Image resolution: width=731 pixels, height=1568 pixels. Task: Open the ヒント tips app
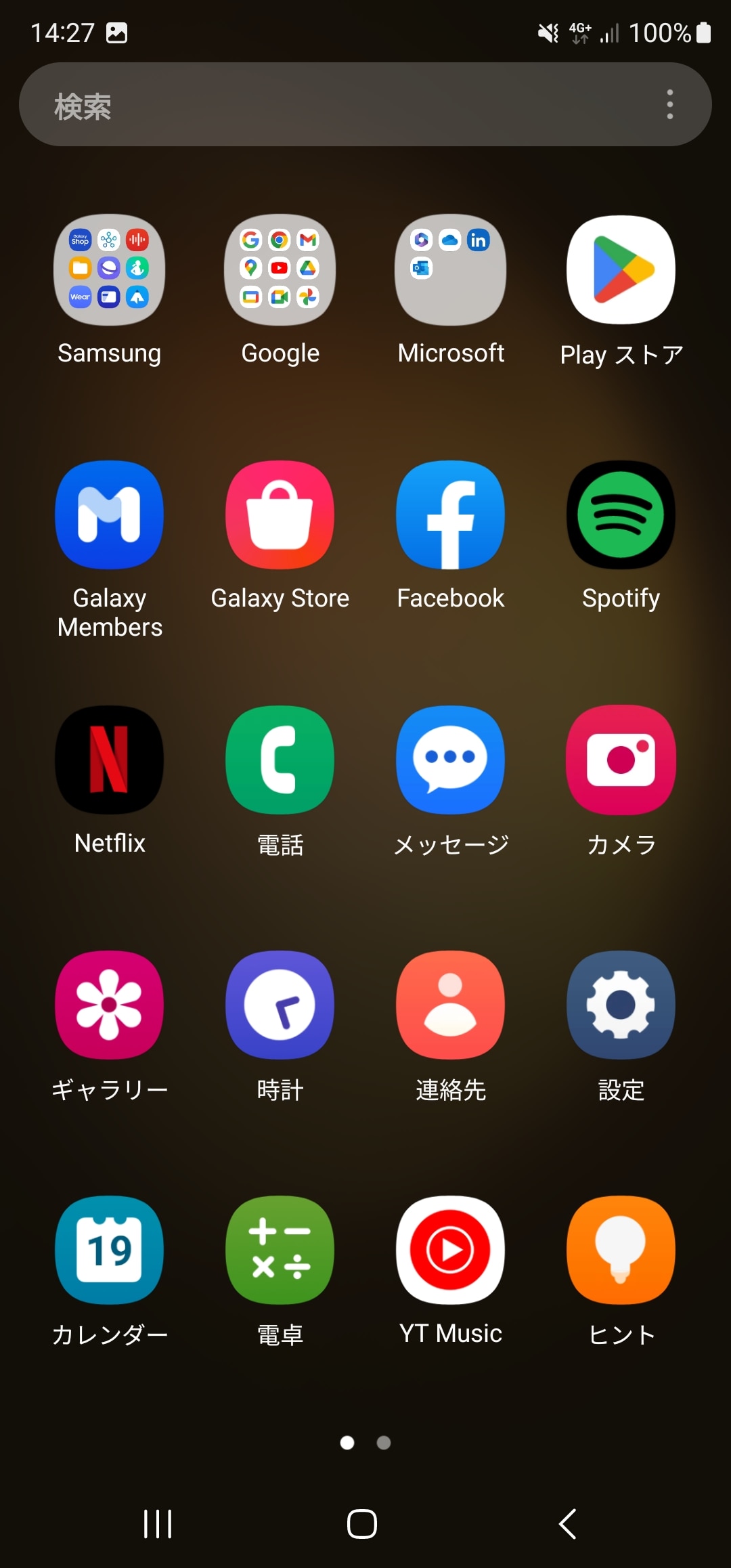pyautogui.click(x=620, y=1250)
